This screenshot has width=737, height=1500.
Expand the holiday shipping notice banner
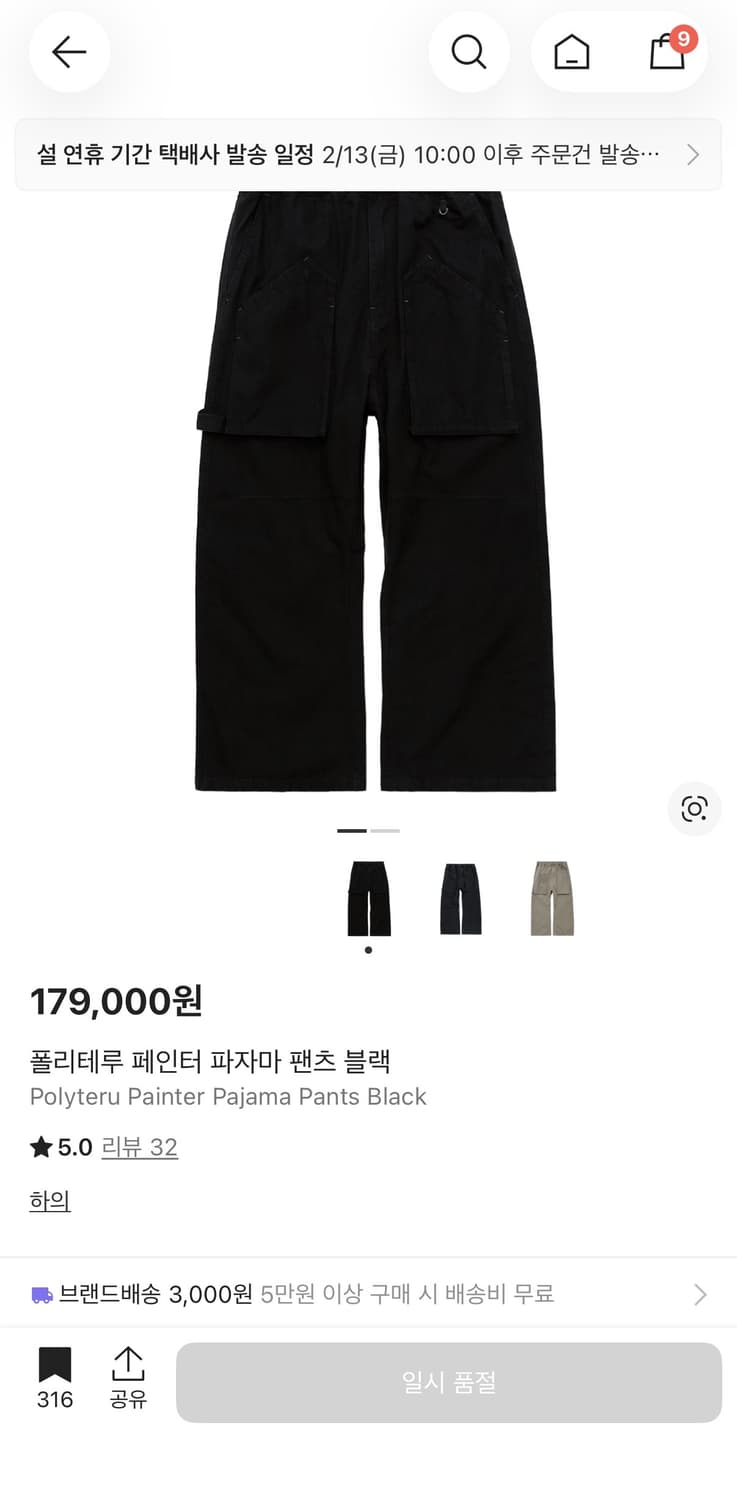point(368,155)
